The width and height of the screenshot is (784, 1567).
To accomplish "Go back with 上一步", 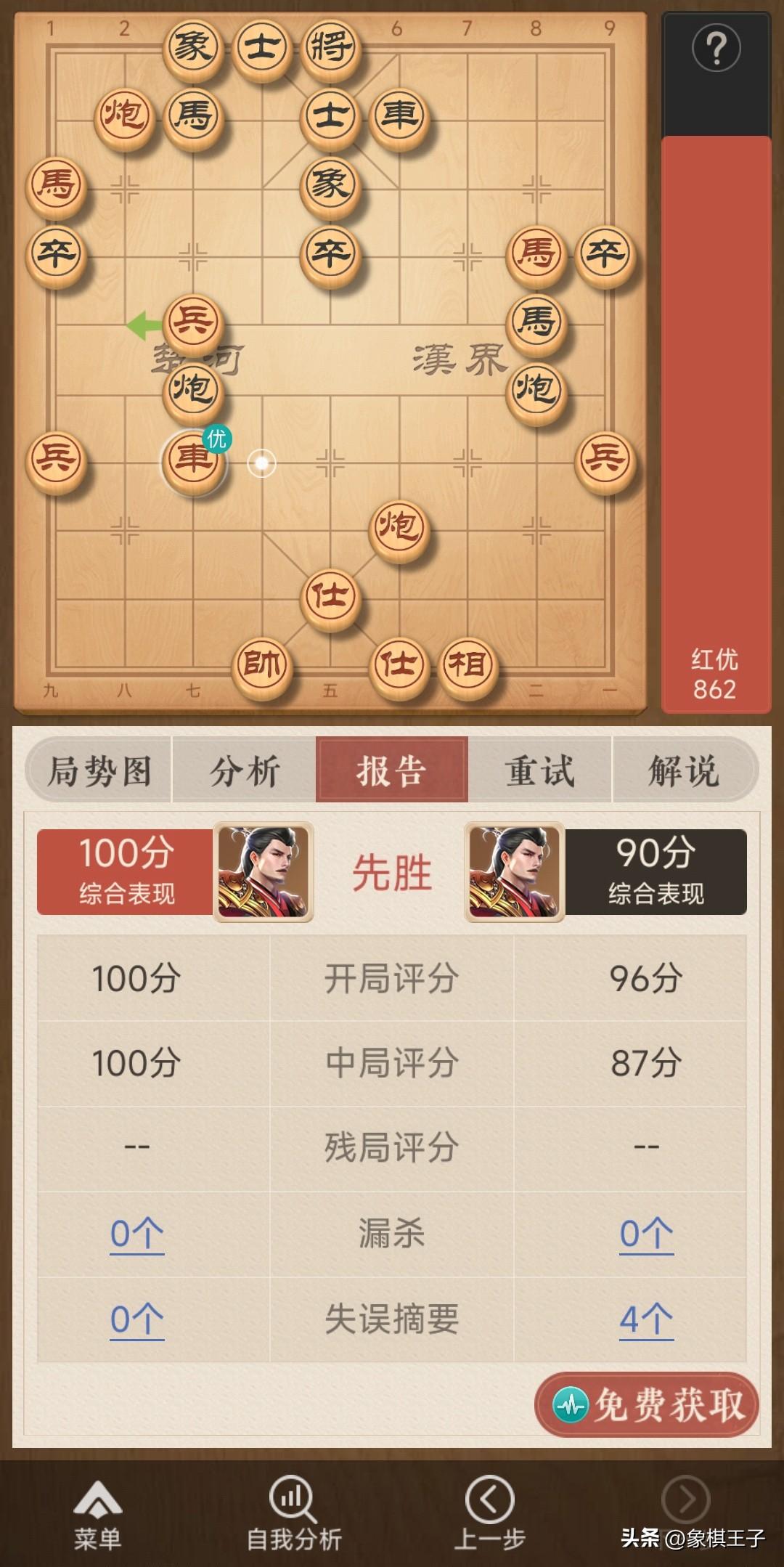I will [489, 1514].
